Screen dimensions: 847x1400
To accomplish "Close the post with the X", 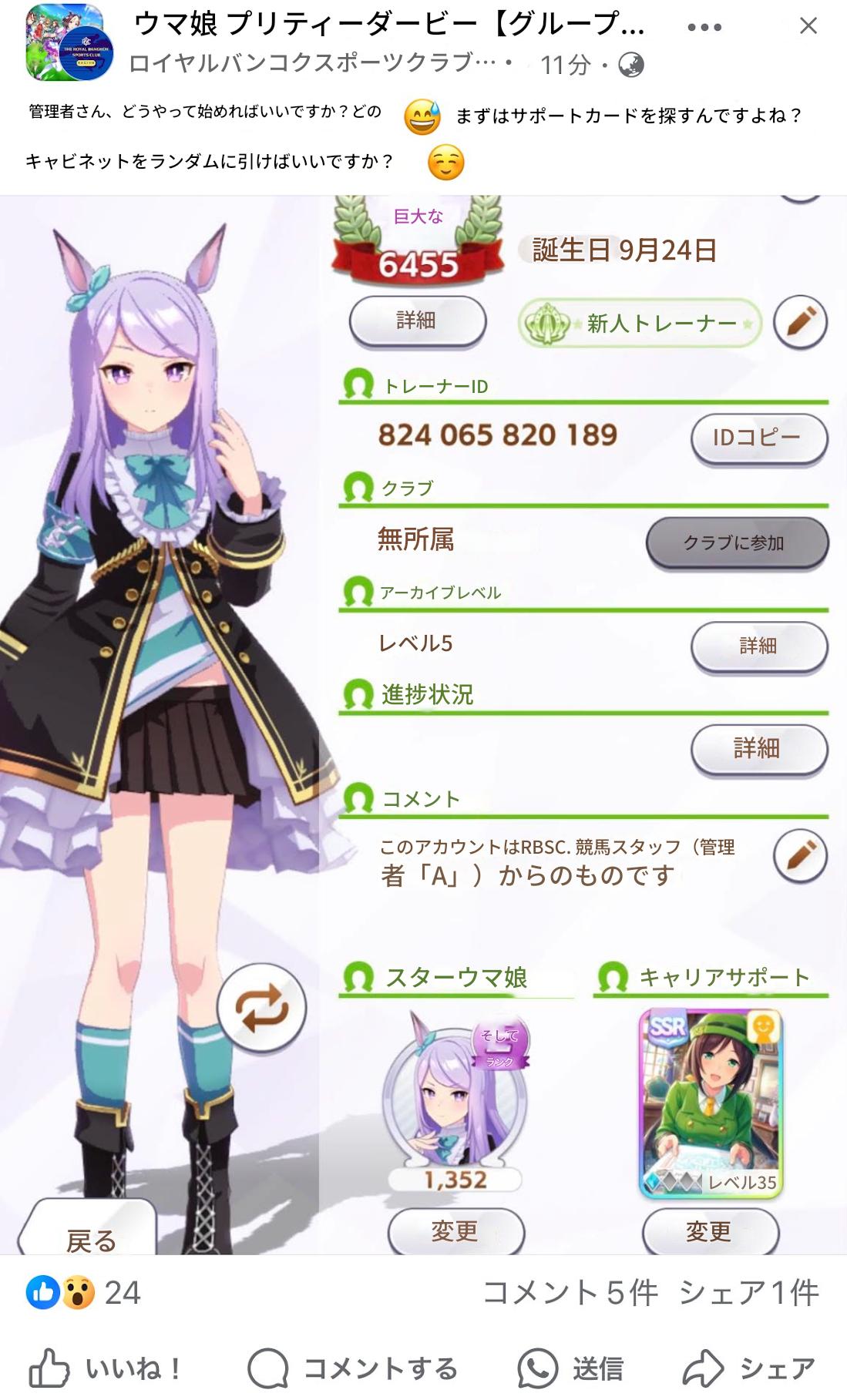I will [808, 26].
